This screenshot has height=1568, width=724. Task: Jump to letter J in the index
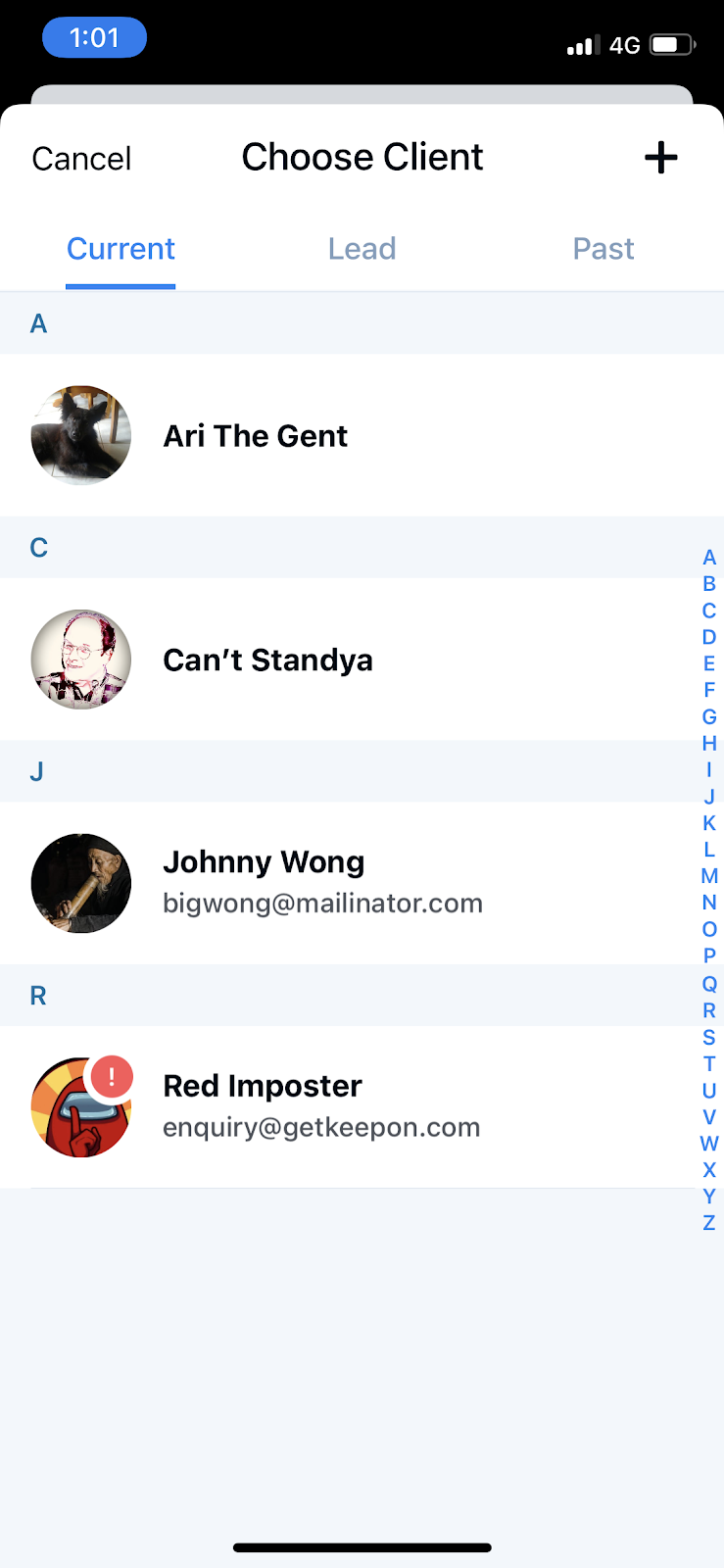pyautogui.click(x=709, y=797)
